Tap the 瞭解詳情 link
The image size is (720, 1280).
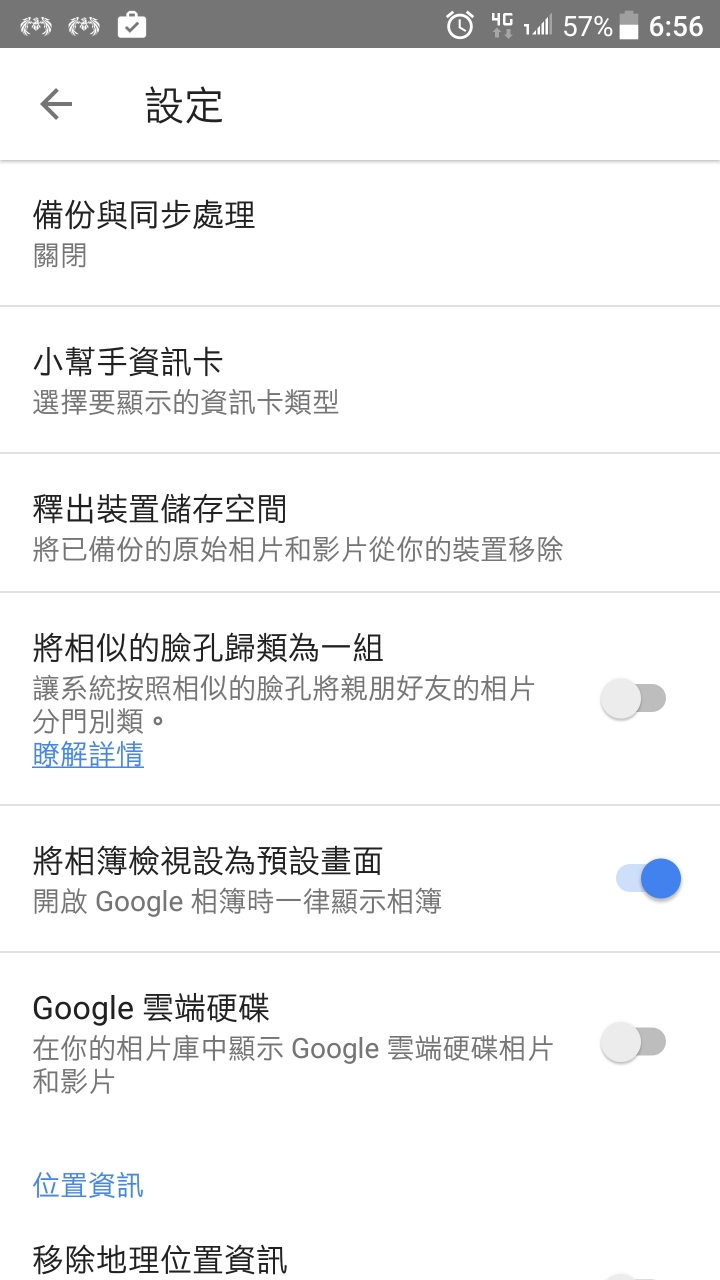click(88, 754)
